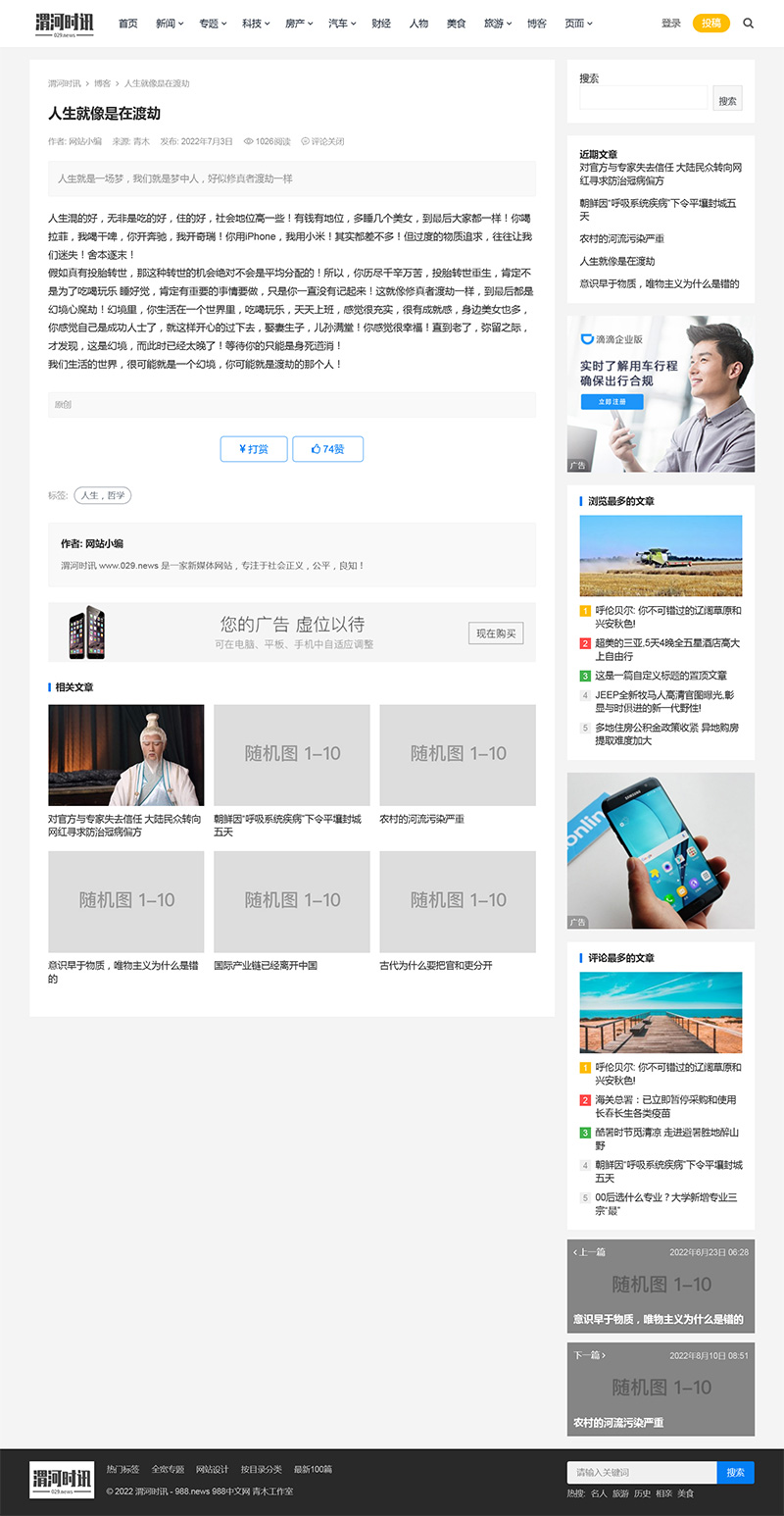This screenshot has width=784, height=1516.
Task: Focus the sidebar 搜索 text field
Action: point(643,98)
